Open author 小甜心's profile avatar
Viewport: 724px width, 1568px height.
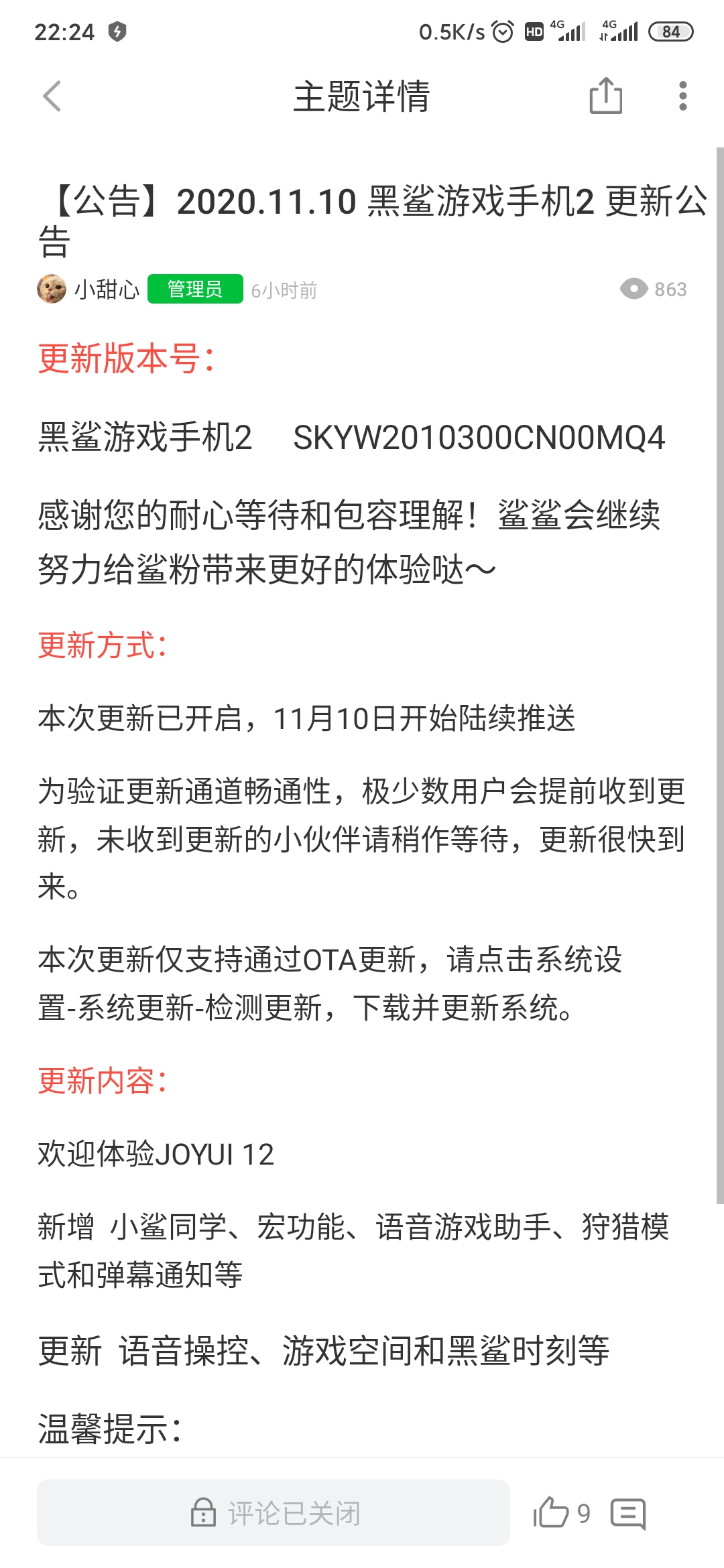pos(52,289)
